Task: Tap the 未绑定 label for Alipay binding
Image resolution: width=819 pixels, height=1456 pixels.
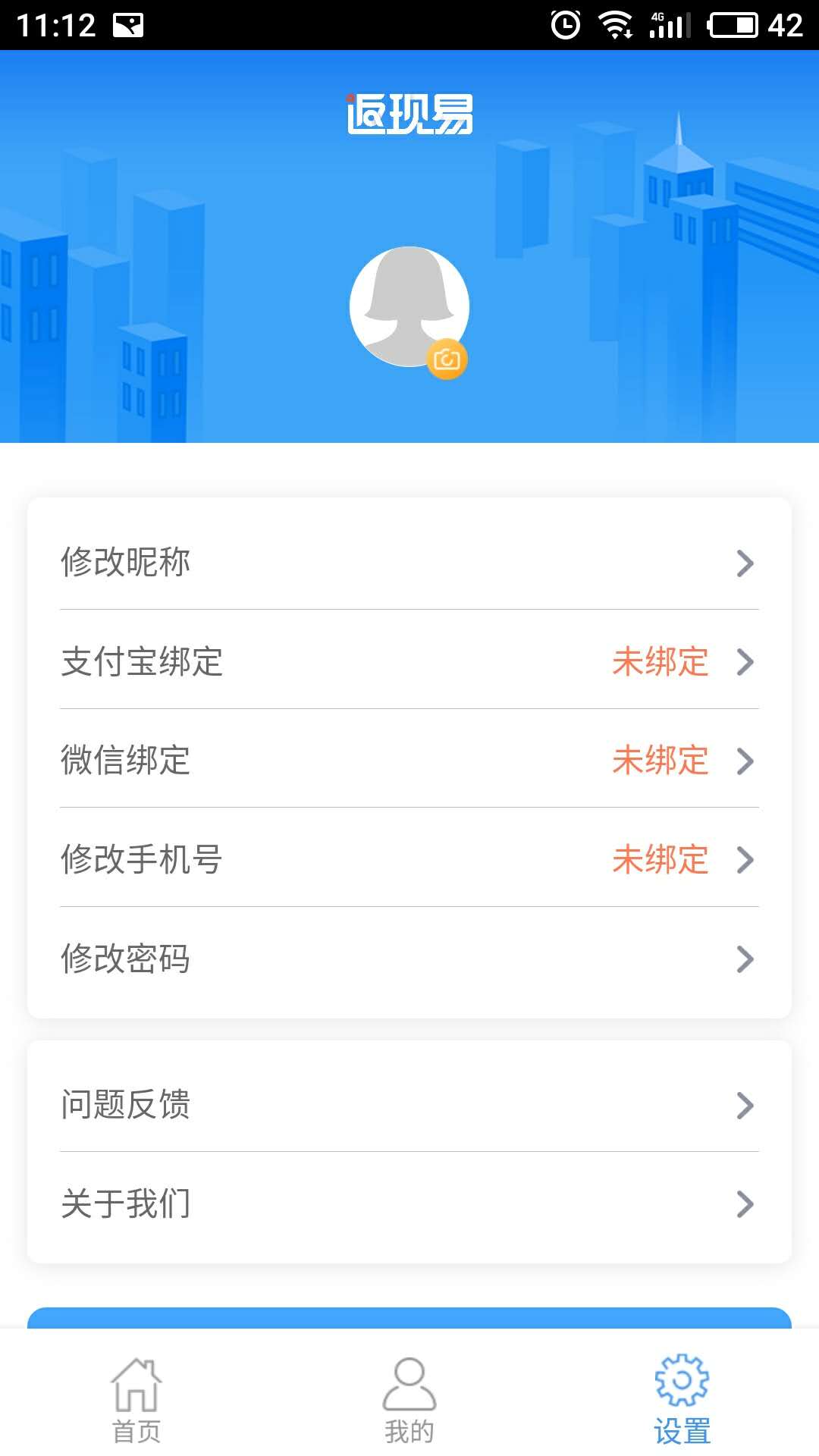Action: pos(661,662)
